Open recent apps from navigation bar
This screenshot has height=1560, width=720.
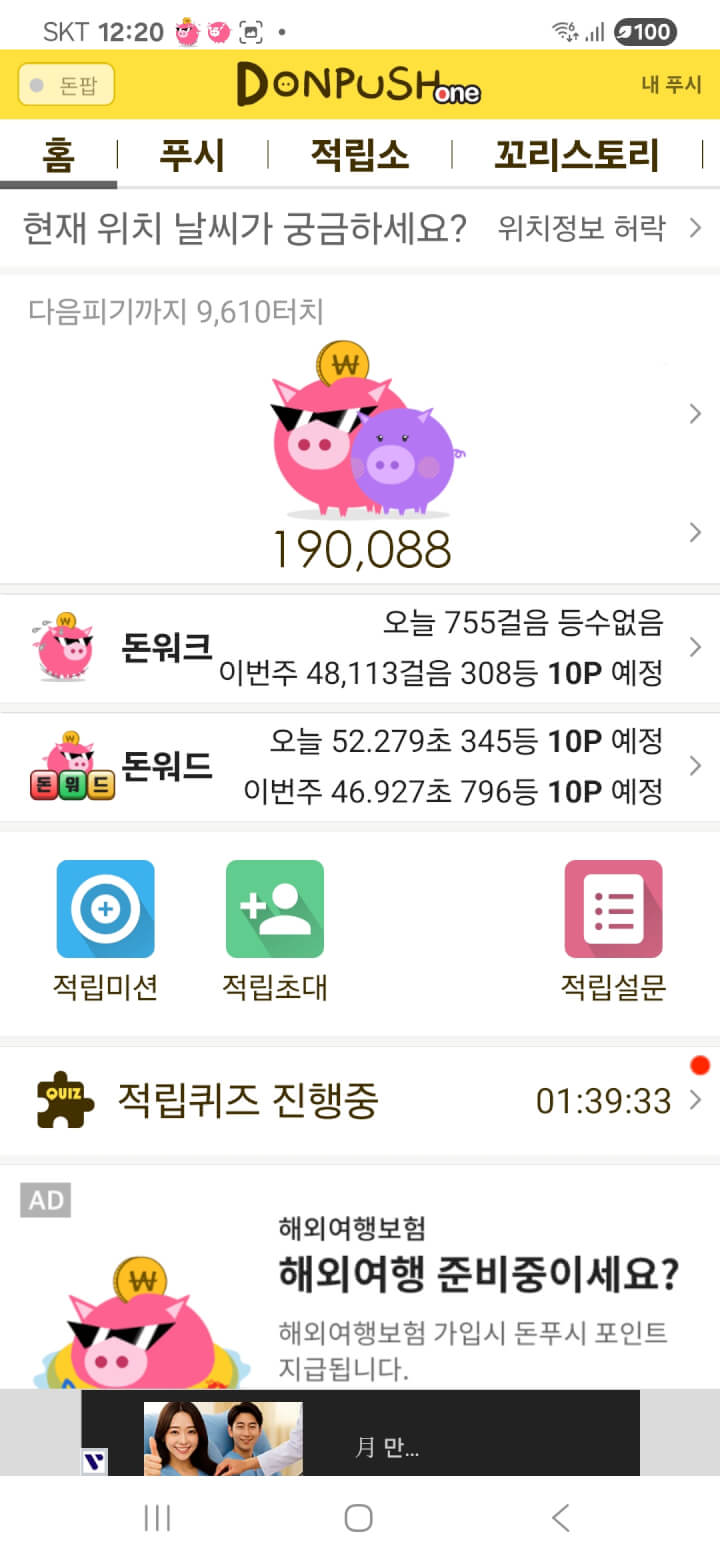(x=157, y=1518)
